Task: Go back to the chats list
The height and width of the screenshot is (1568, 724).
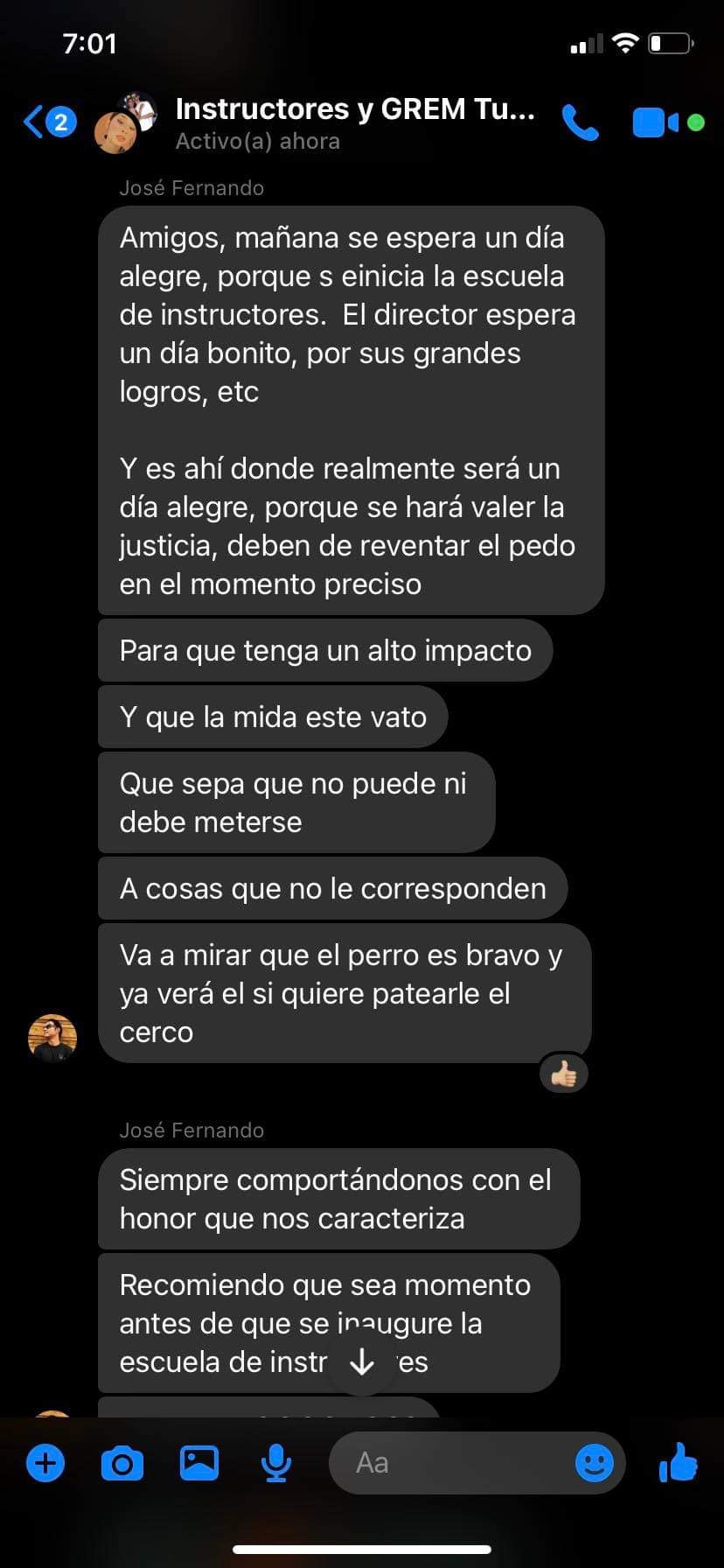Action: pyautogui.click(x=48, y=122)
